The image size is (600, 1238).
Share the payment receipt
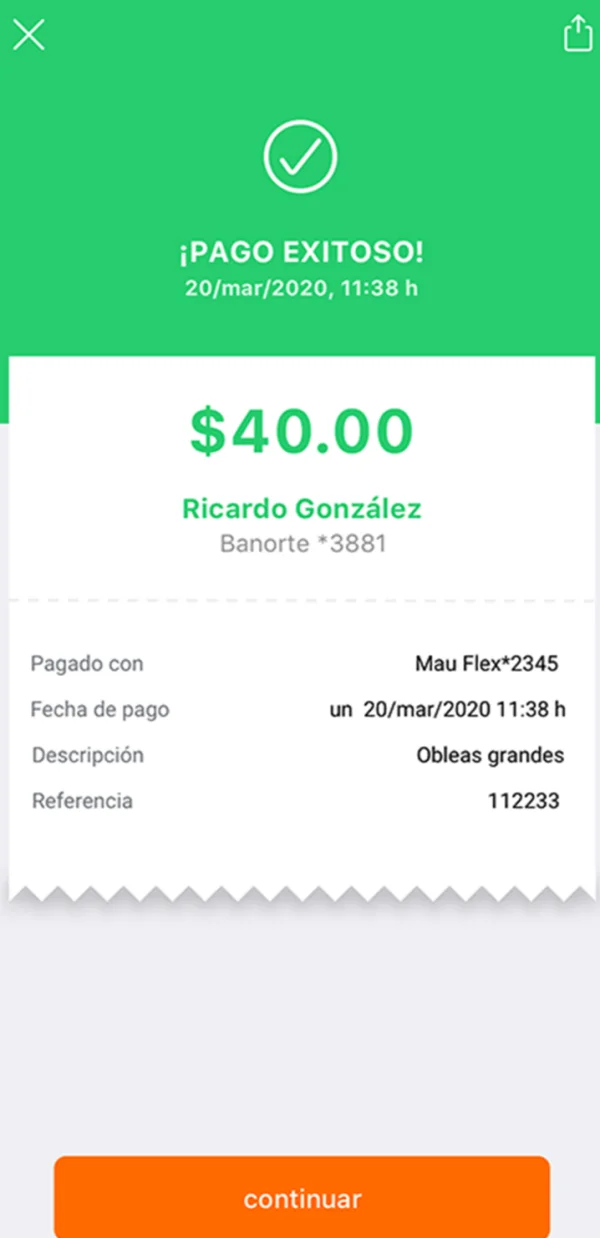576,33
